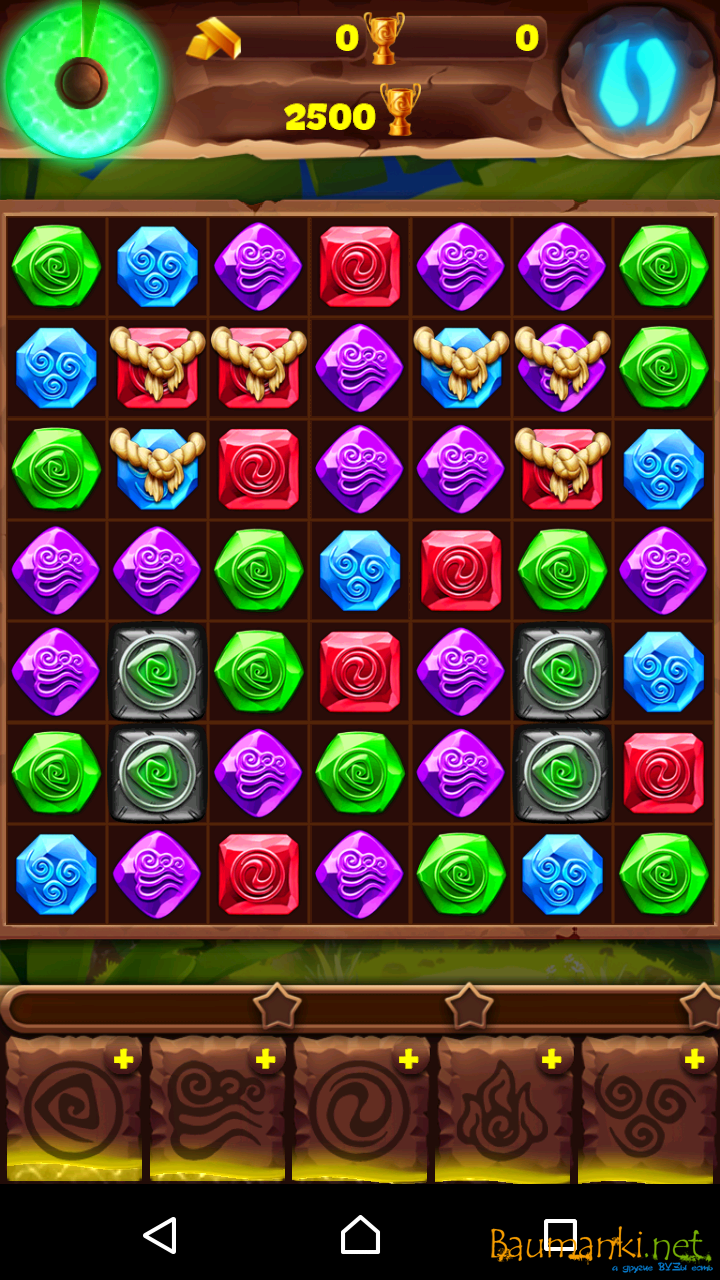
Task: Select the blue gem in the top row
Action: point(157,267)
